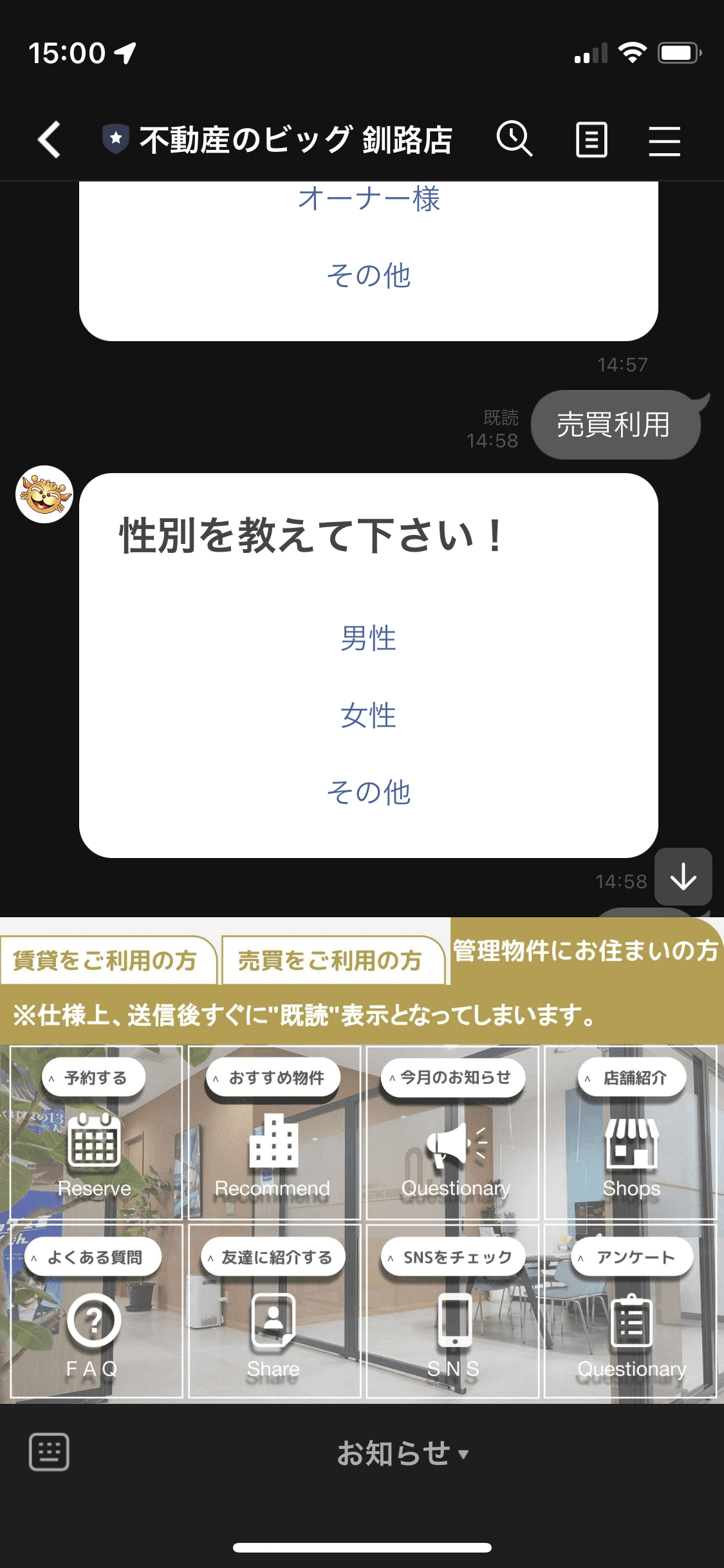This screenshot has height=1568, width=724.
Task: Open よくある質問 FAQ tile
Action: [x=95, y=1311]
